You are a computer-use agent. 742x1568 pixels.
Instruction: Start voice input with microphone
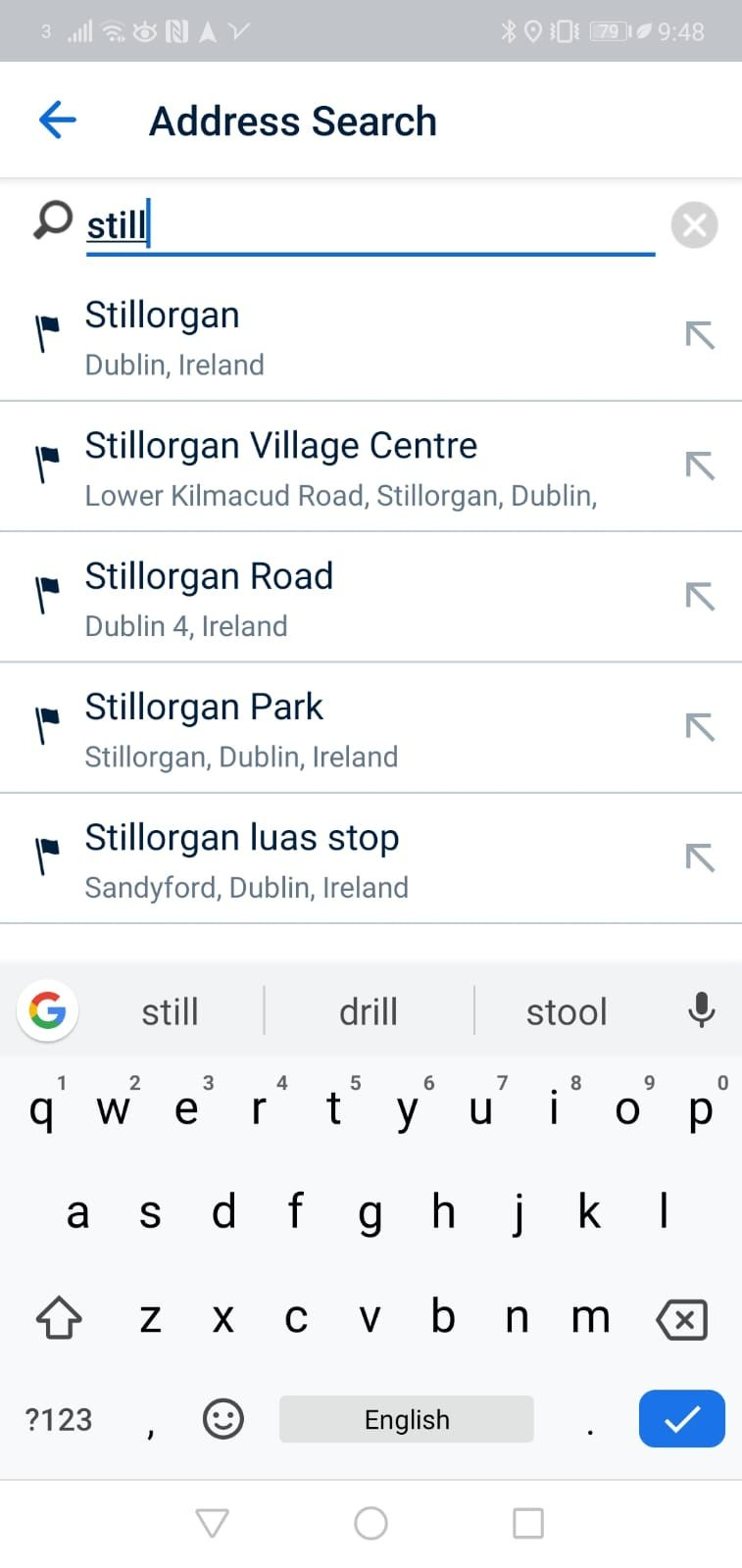click(701, 1009)
